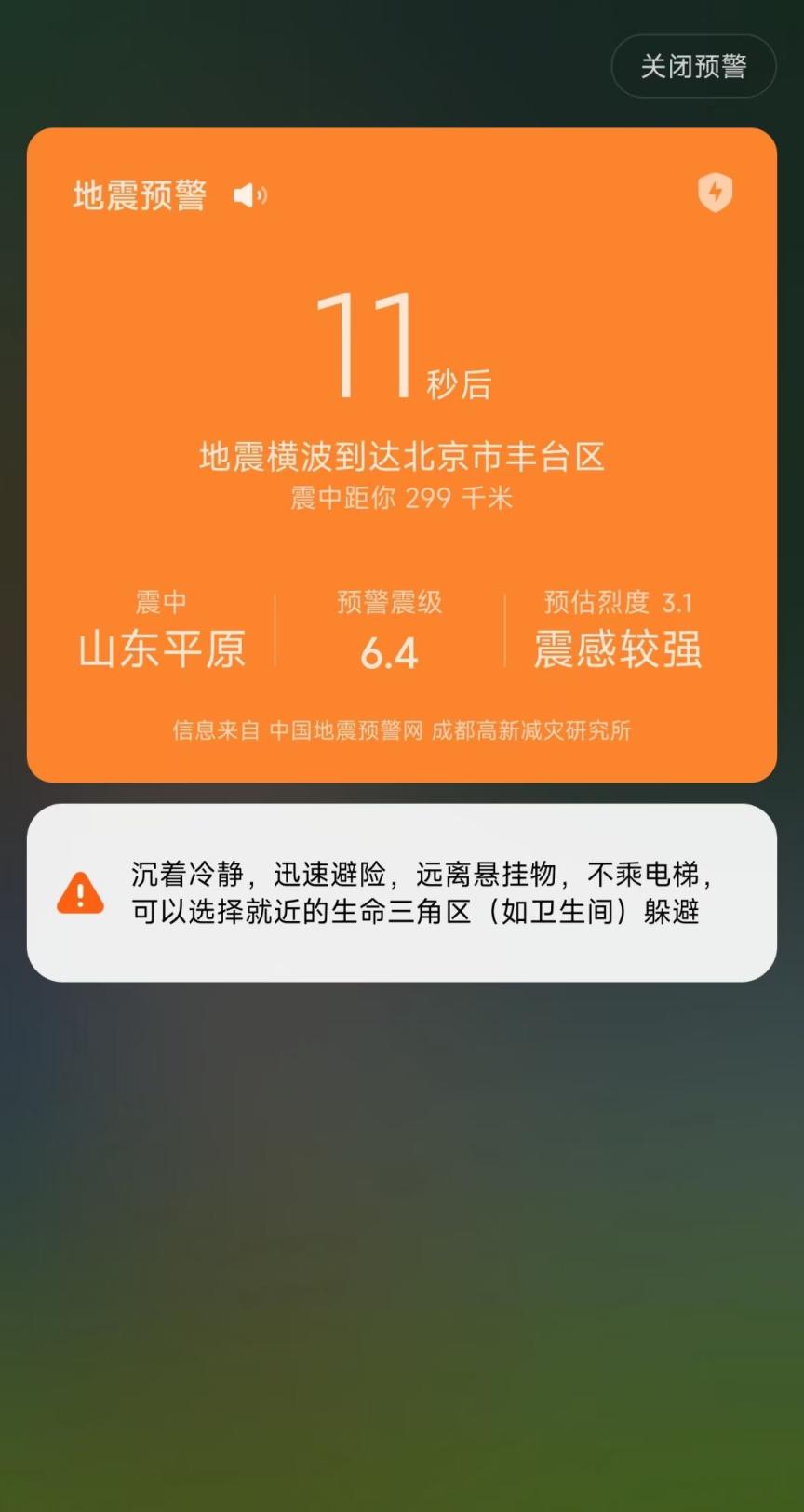The width and height of the screenshot is (804, 1512).
Task: Dismiss the alert with 关闭预警
Action: click(x=693, y=66)
